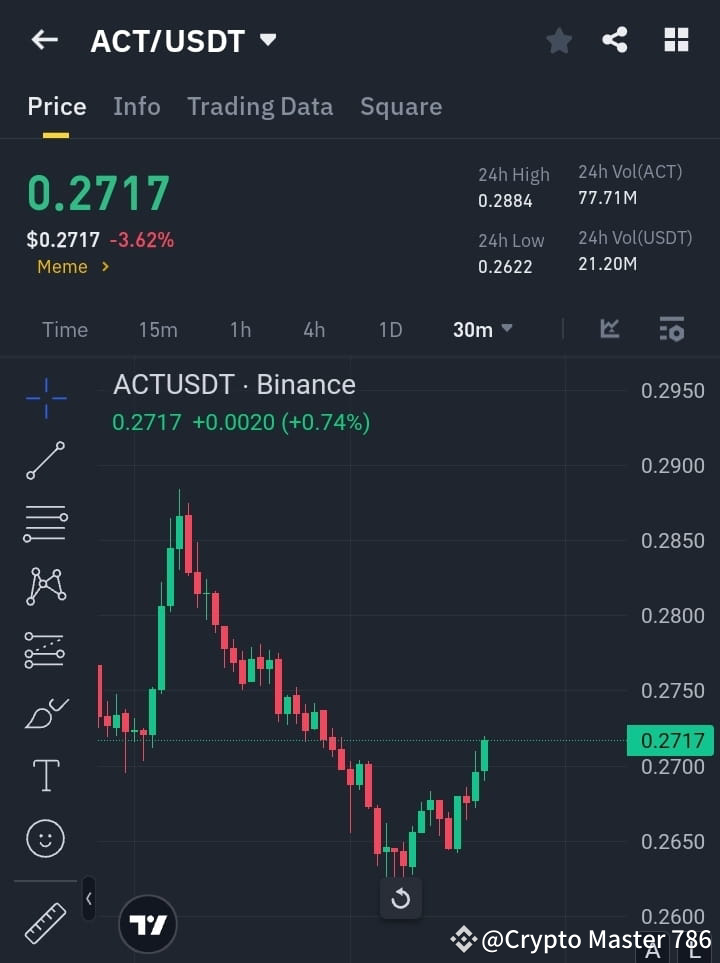
Task: Tap the chart reload button
Action: pos(401,898)
